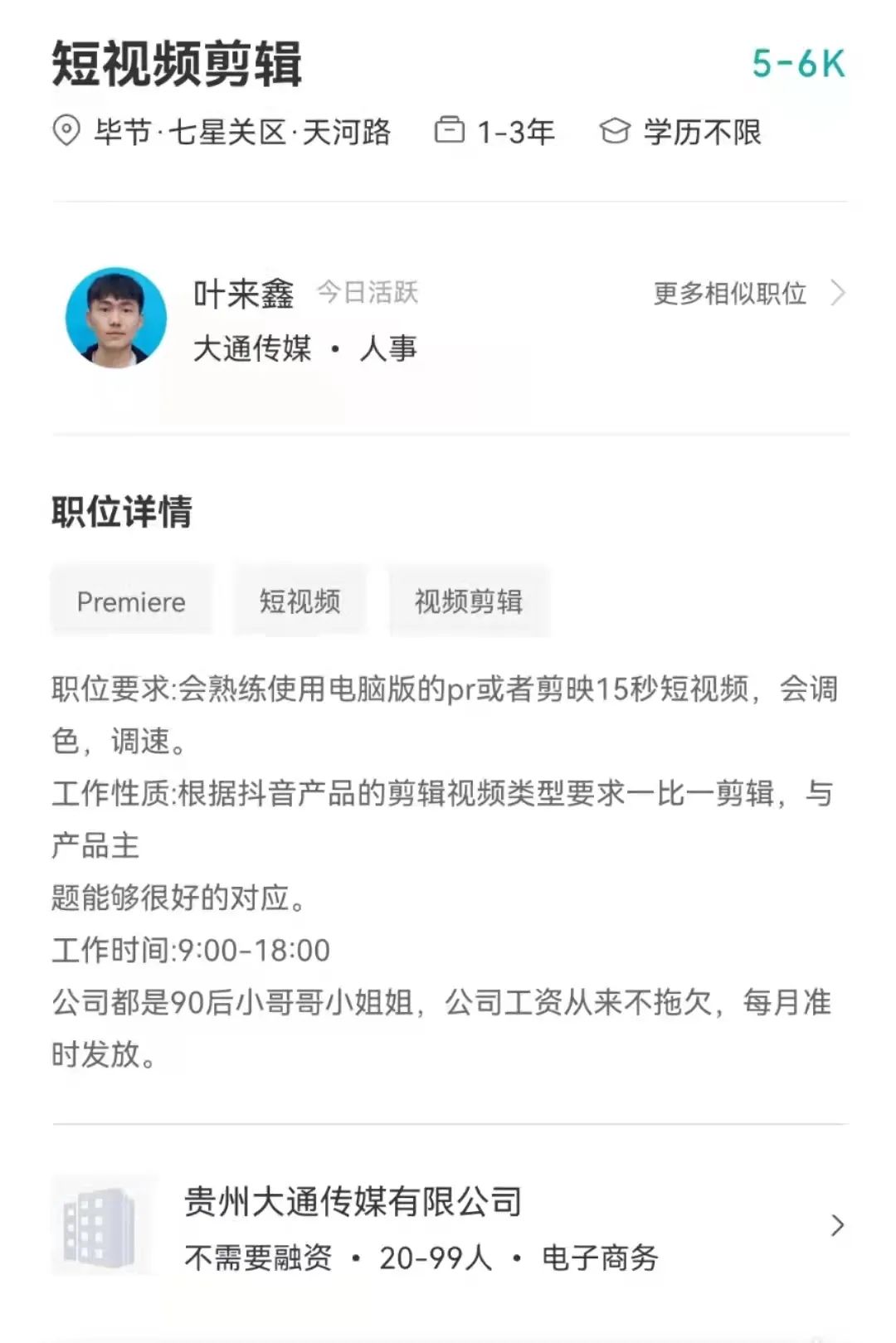Open more similar positions link

pos(747,294)
